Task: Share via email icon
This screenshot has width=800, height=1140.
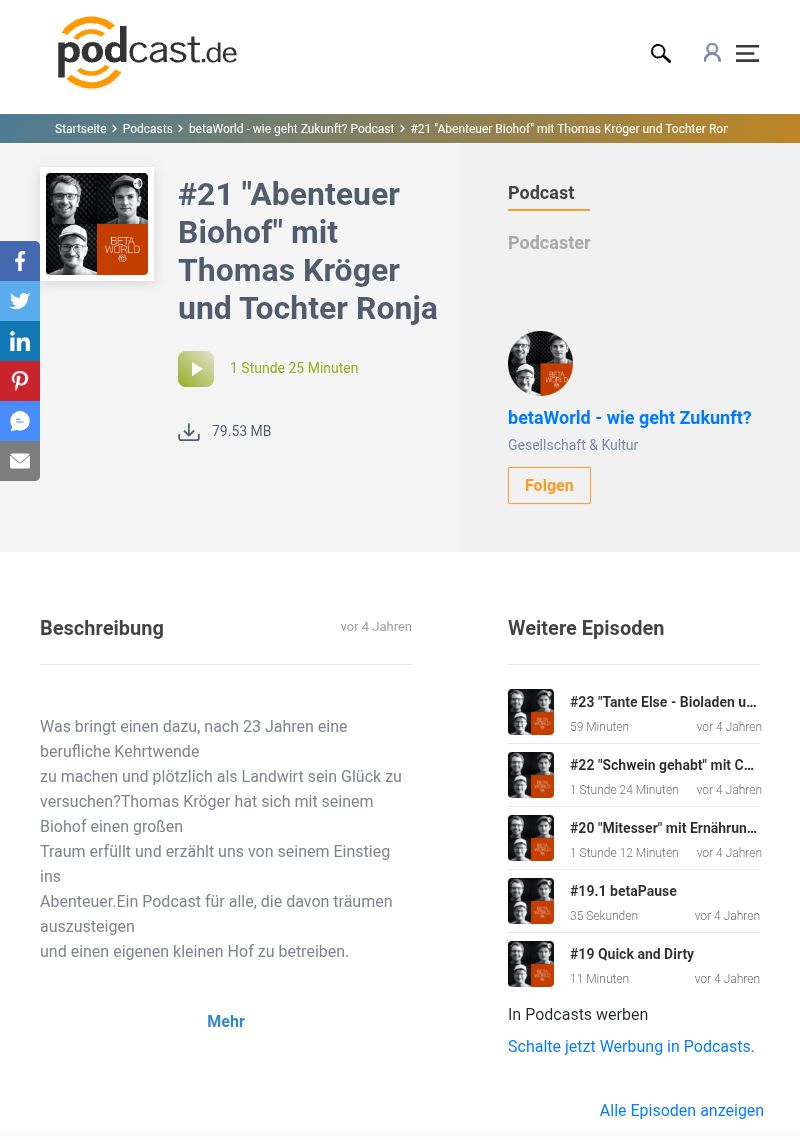Action: [x=20, y=461]
